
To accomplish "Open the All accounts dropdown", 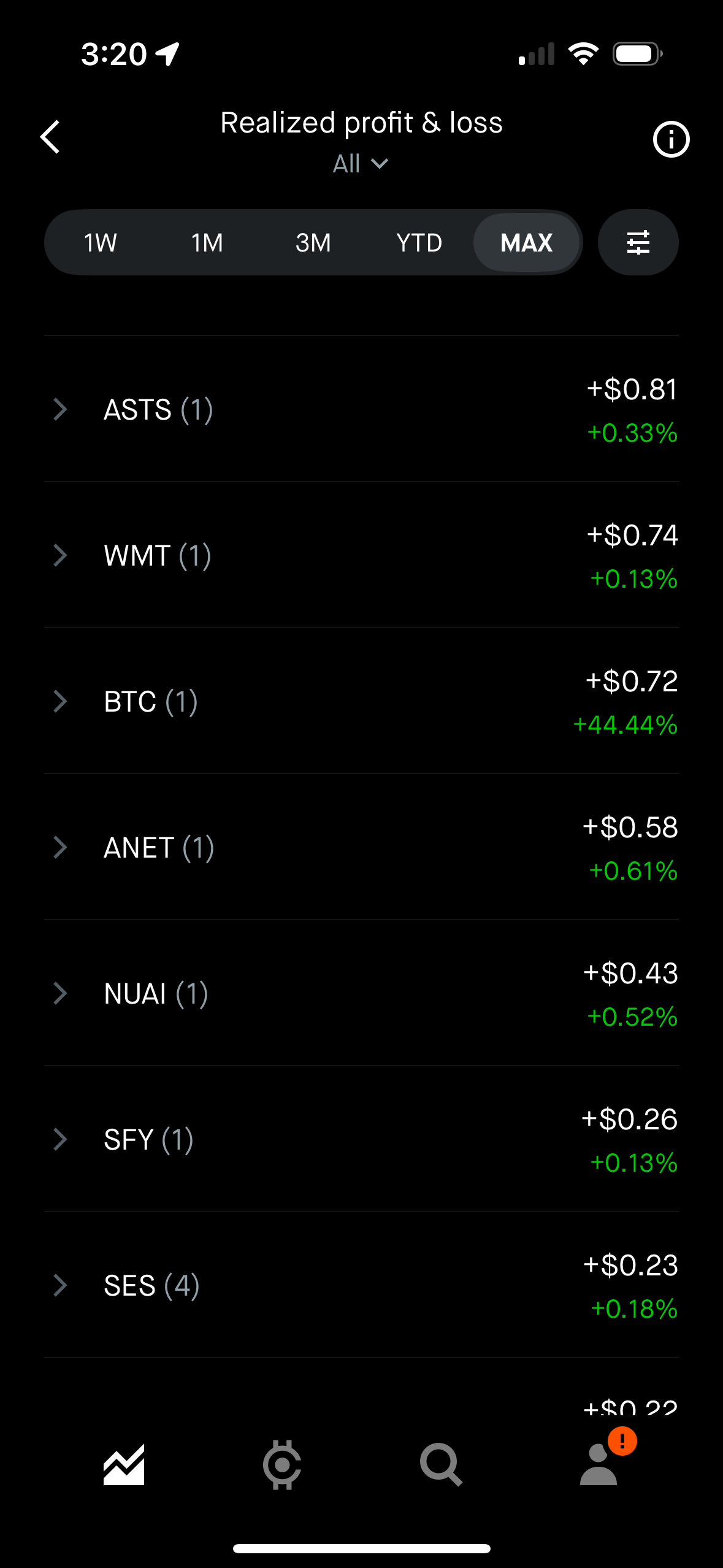I will click(361, 163).
